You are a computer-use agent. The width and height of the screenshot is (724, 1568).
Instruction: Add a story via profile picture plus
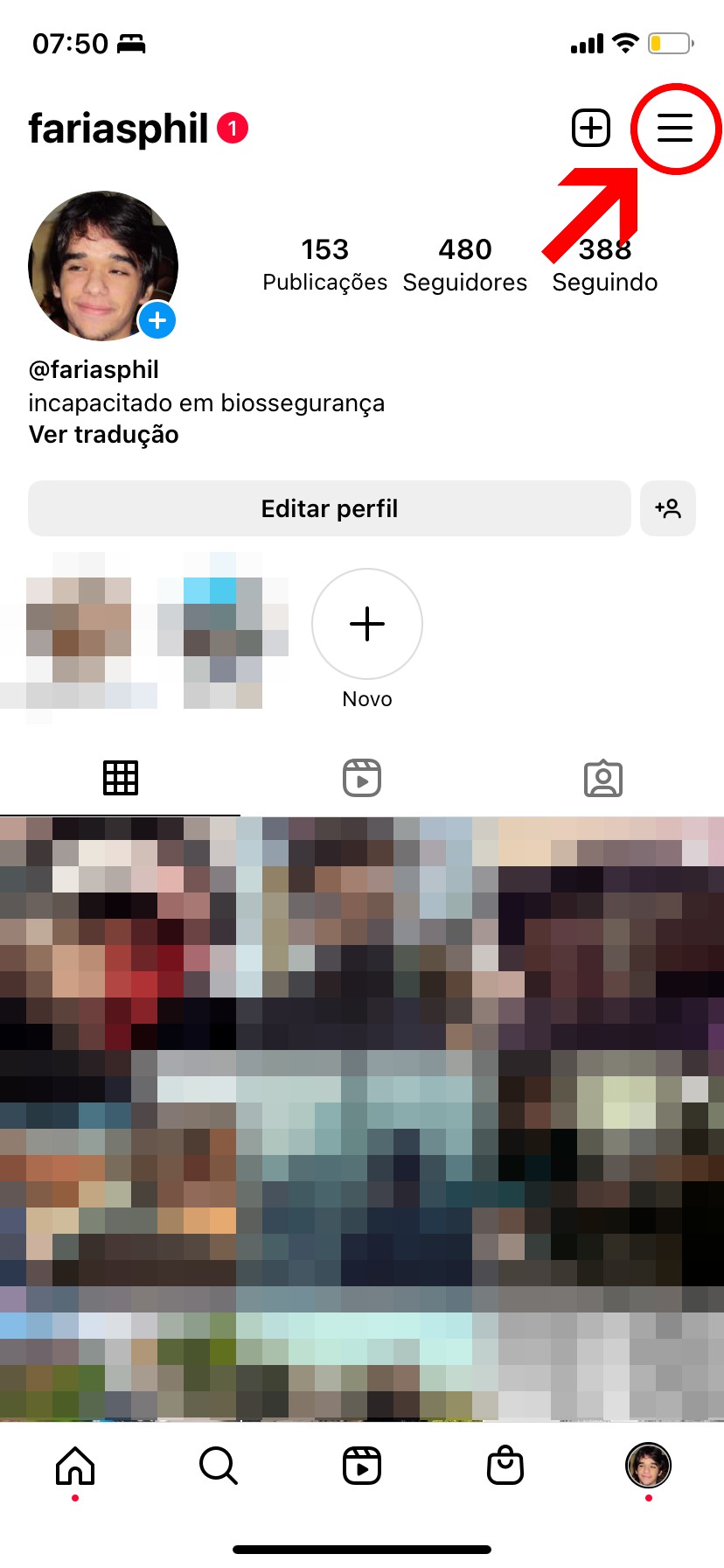click(x=157, y=320)
